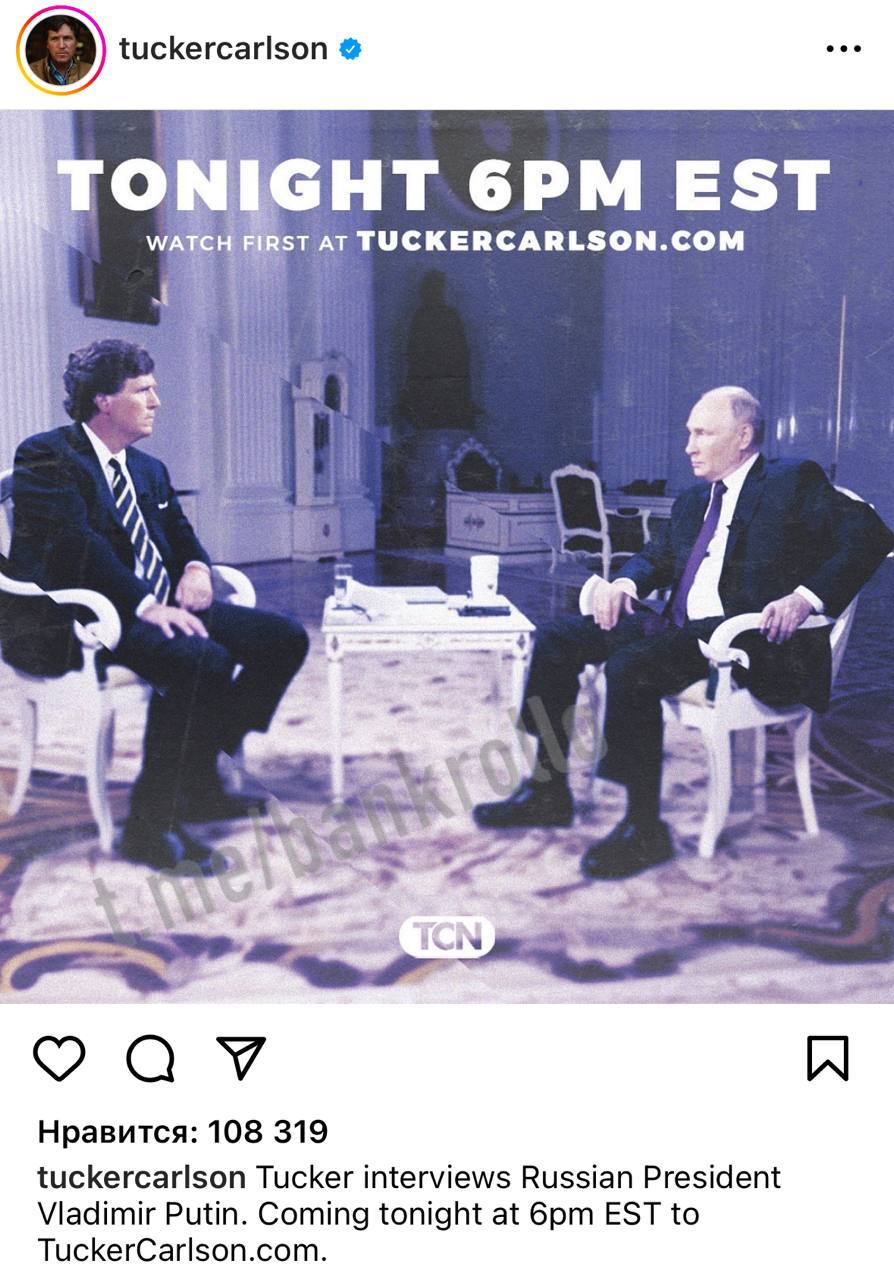View who liked: Нравится 108 319
The image size is (894, 1280).
pyautogui.click(x=183, y=1132)
